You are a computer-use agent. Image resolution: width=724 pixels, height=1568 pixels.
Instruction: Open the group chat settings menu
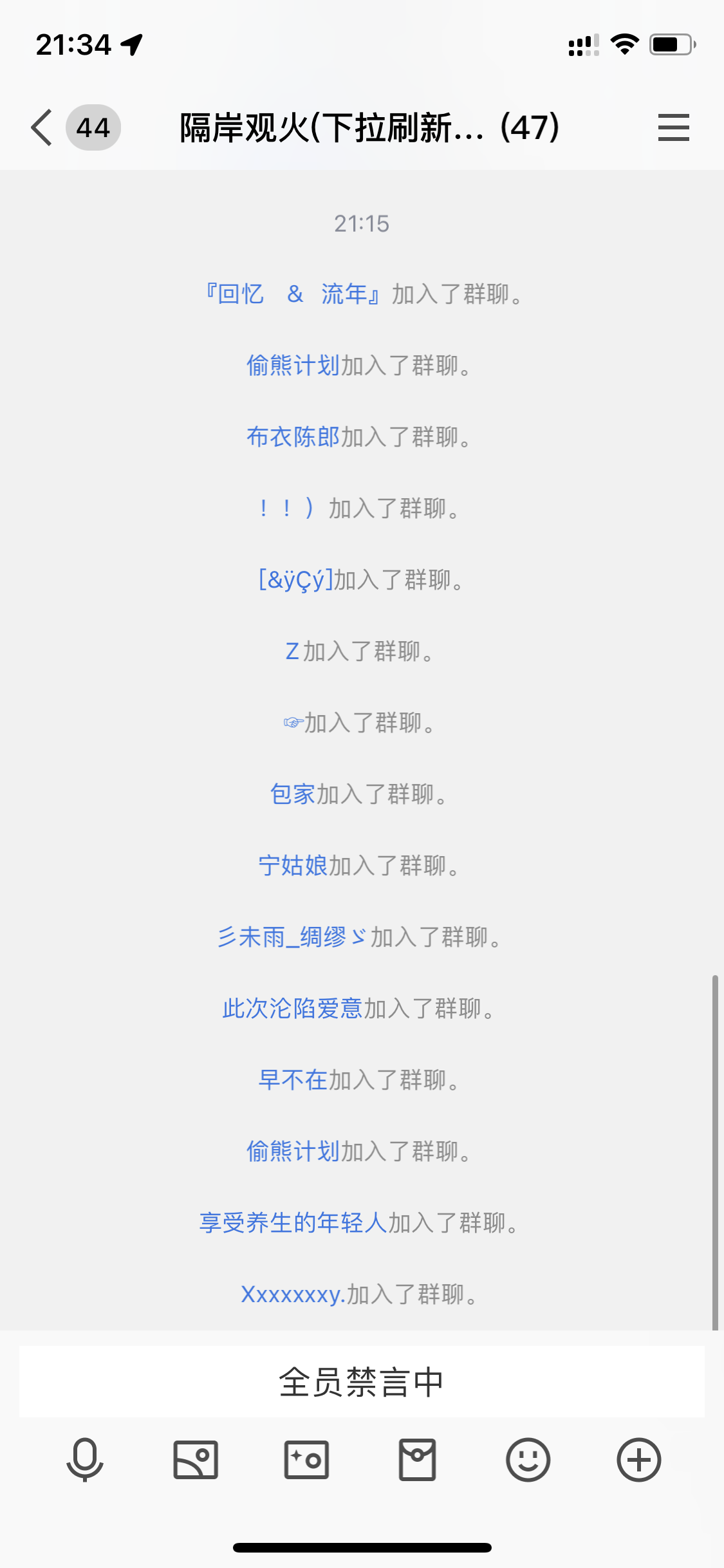coord(673,127)
